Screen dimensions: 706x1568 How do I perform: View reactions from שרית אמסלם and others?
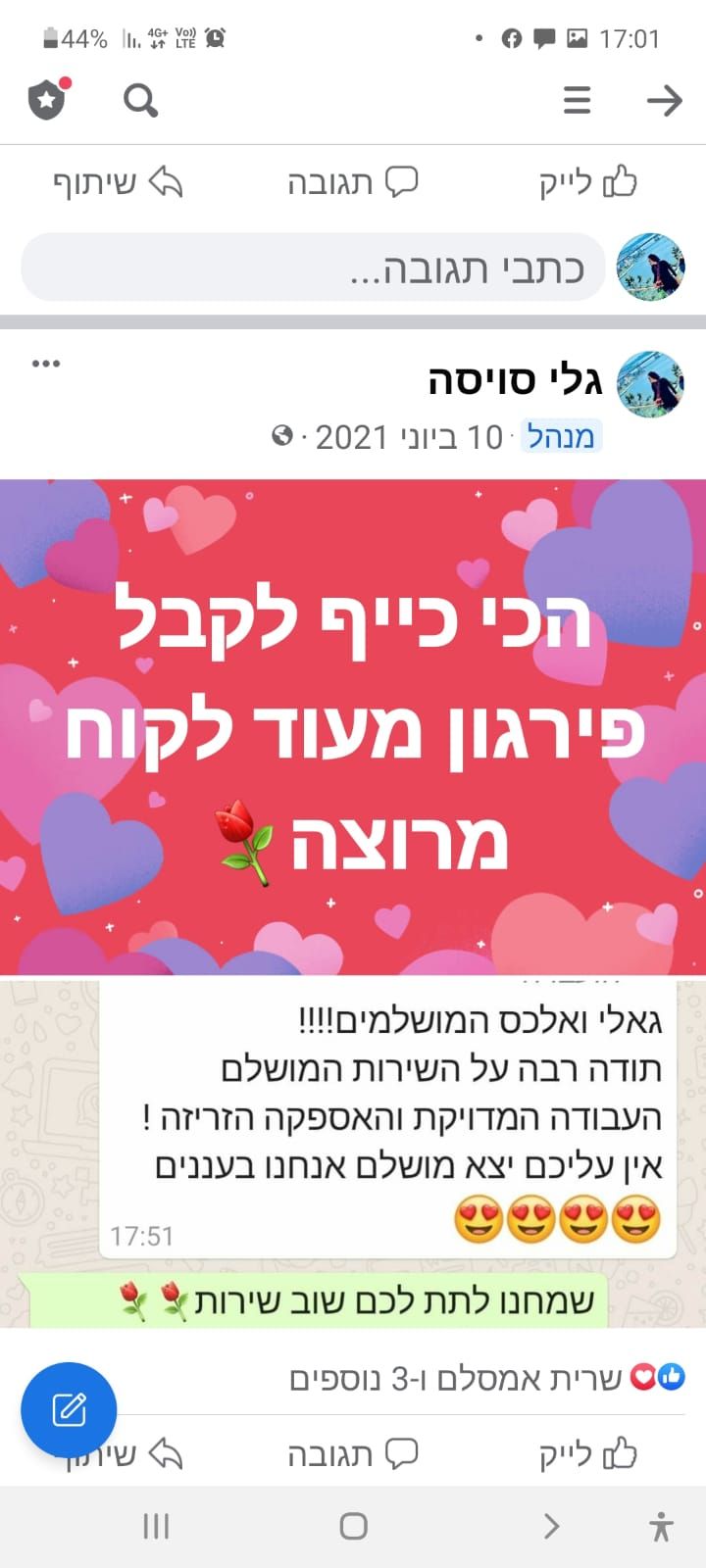coord(485,1379)
